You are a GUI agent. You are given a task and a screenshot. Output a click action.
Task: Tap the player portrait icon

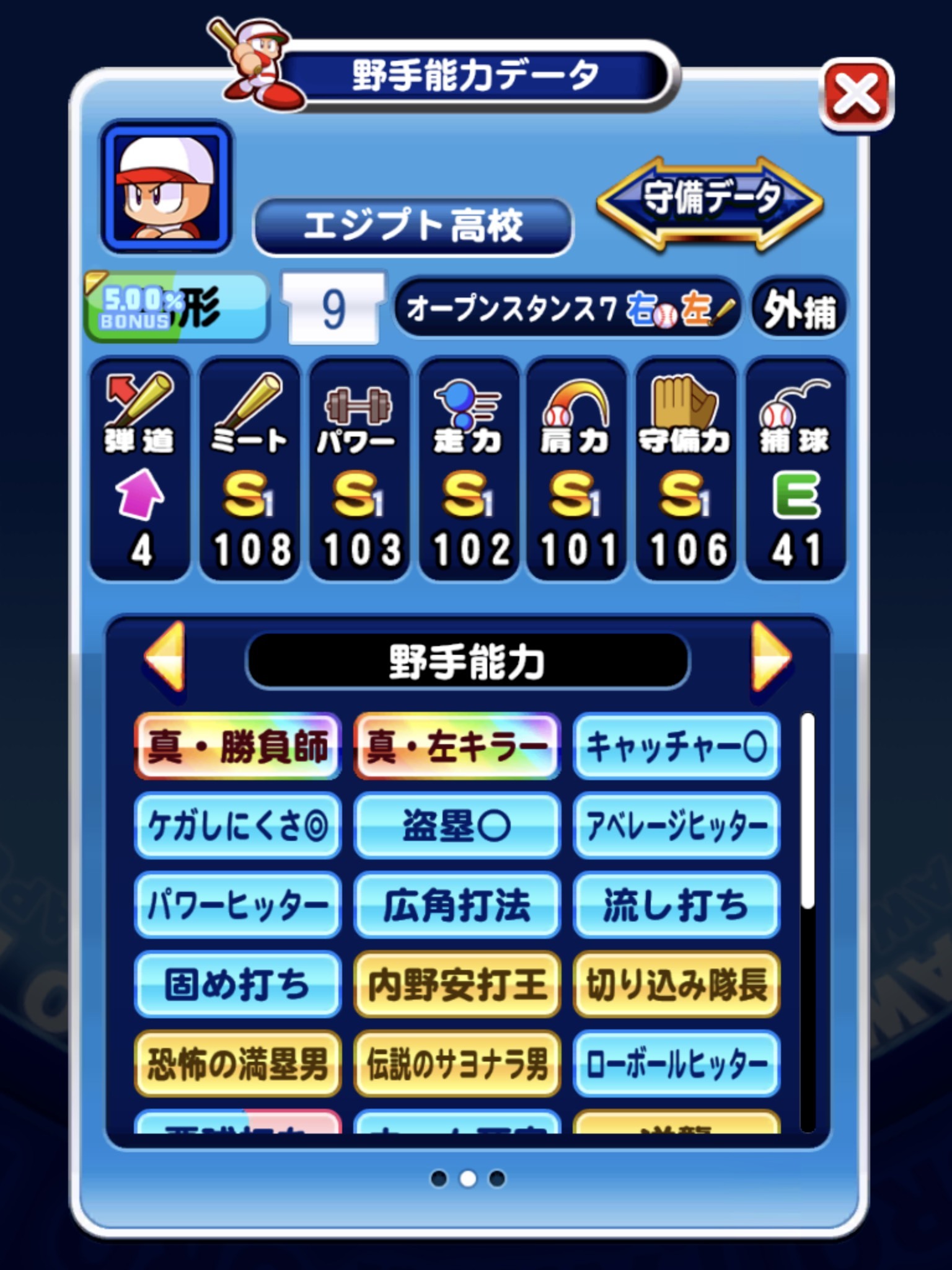click(x=166, y=187)
